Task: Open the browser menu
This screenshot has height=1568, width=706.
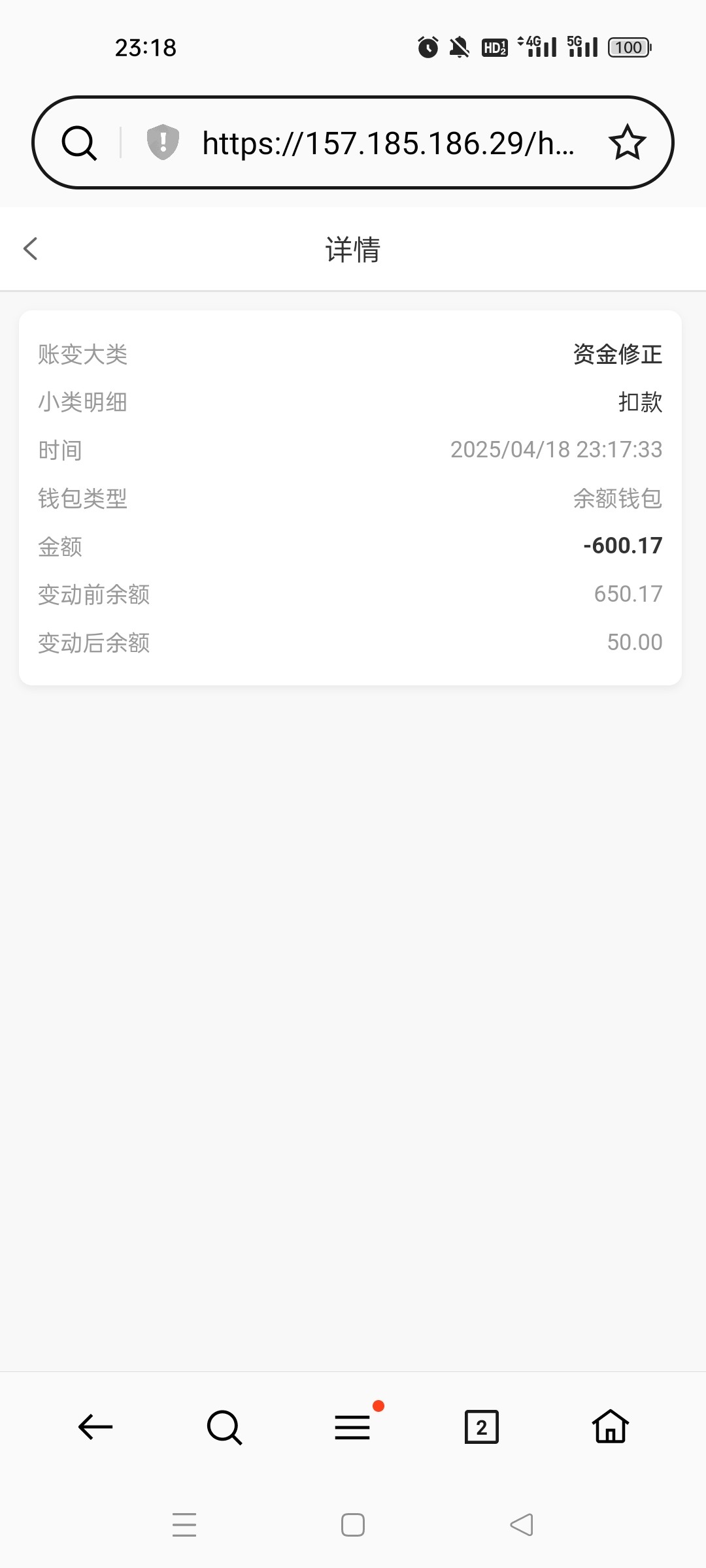Action: coord(352,1427)
